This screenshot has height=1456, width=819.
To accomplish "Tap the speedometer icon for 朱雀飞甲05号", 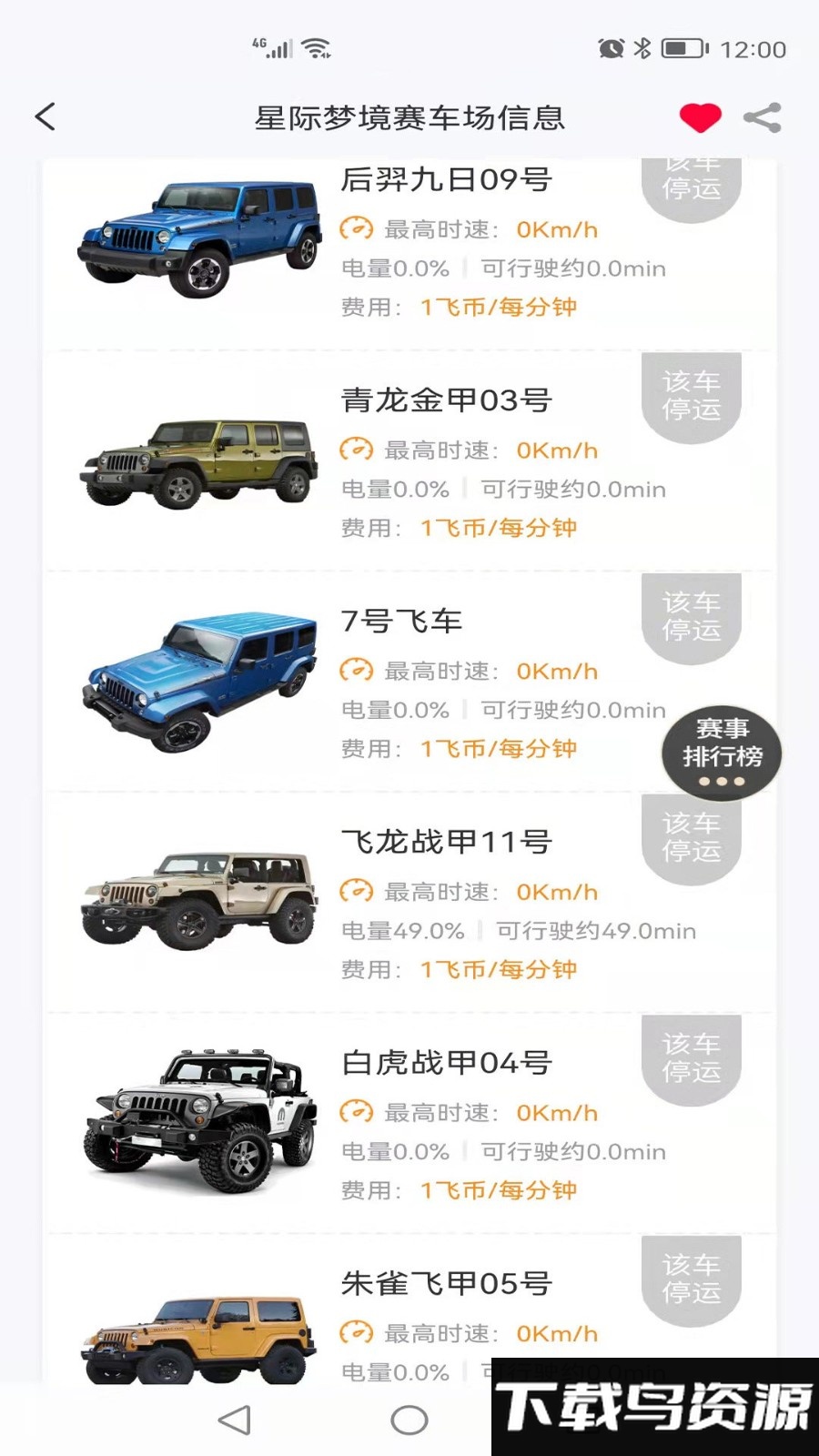I will click(x=359, y=1333).
